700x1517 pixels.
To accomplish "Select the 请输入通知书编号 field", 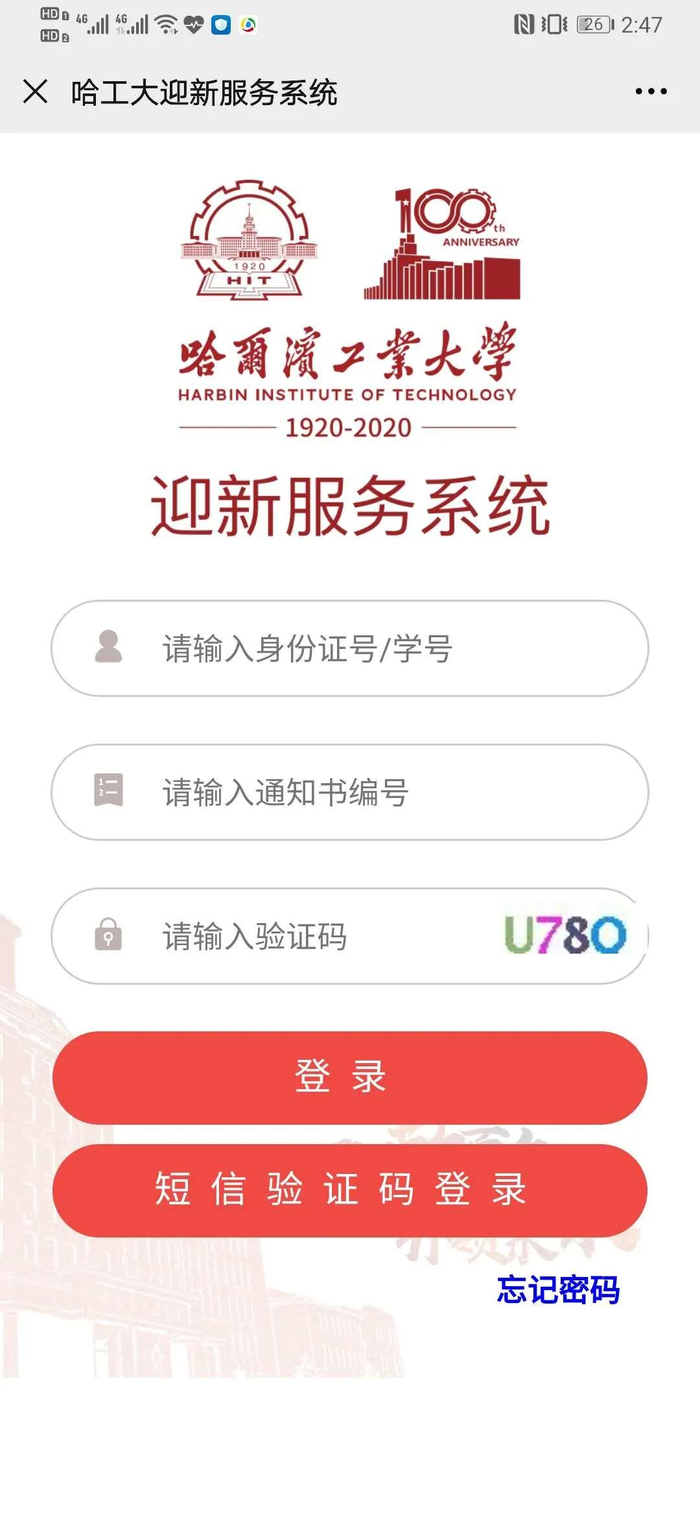I will [350, 793].
